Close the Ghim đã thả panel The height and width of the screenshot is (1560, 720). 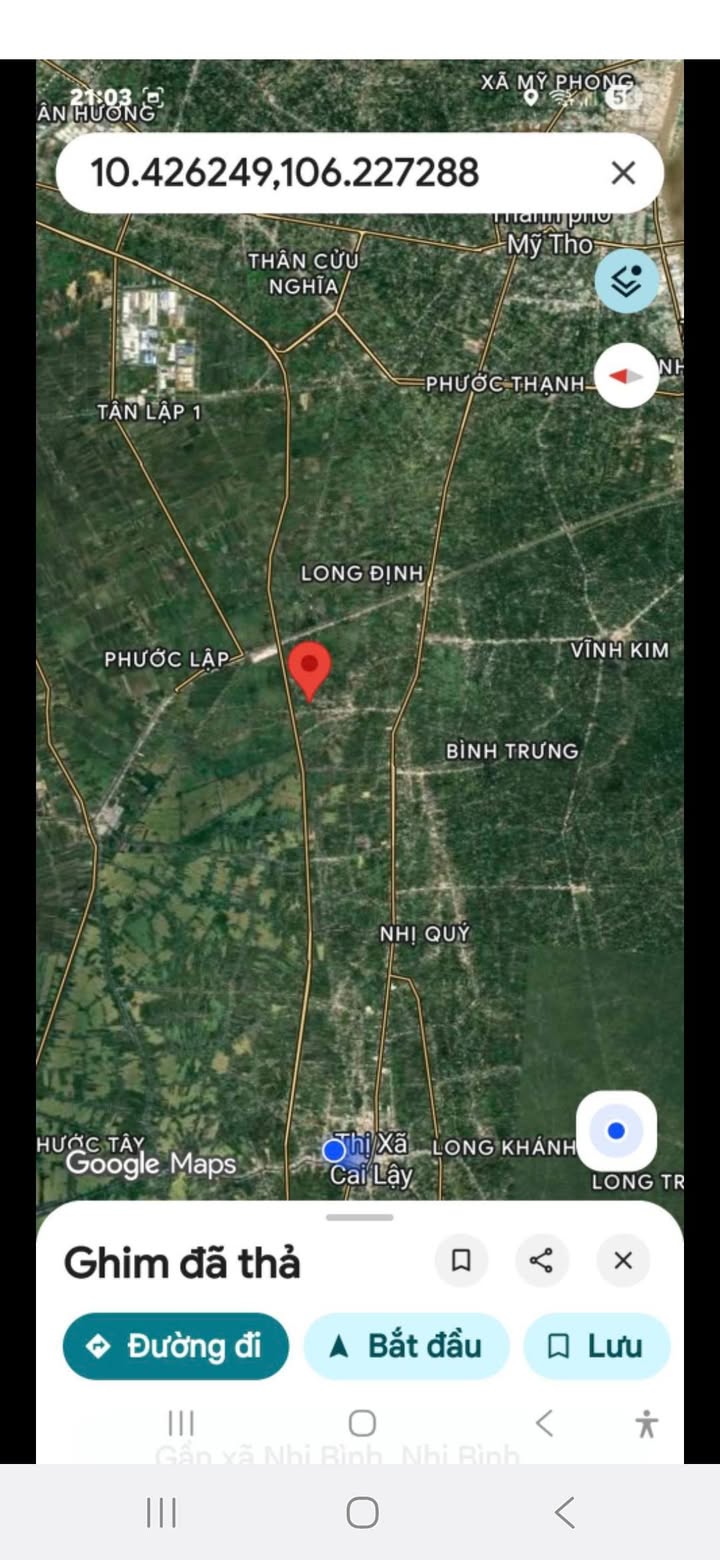coord(622,1261)
